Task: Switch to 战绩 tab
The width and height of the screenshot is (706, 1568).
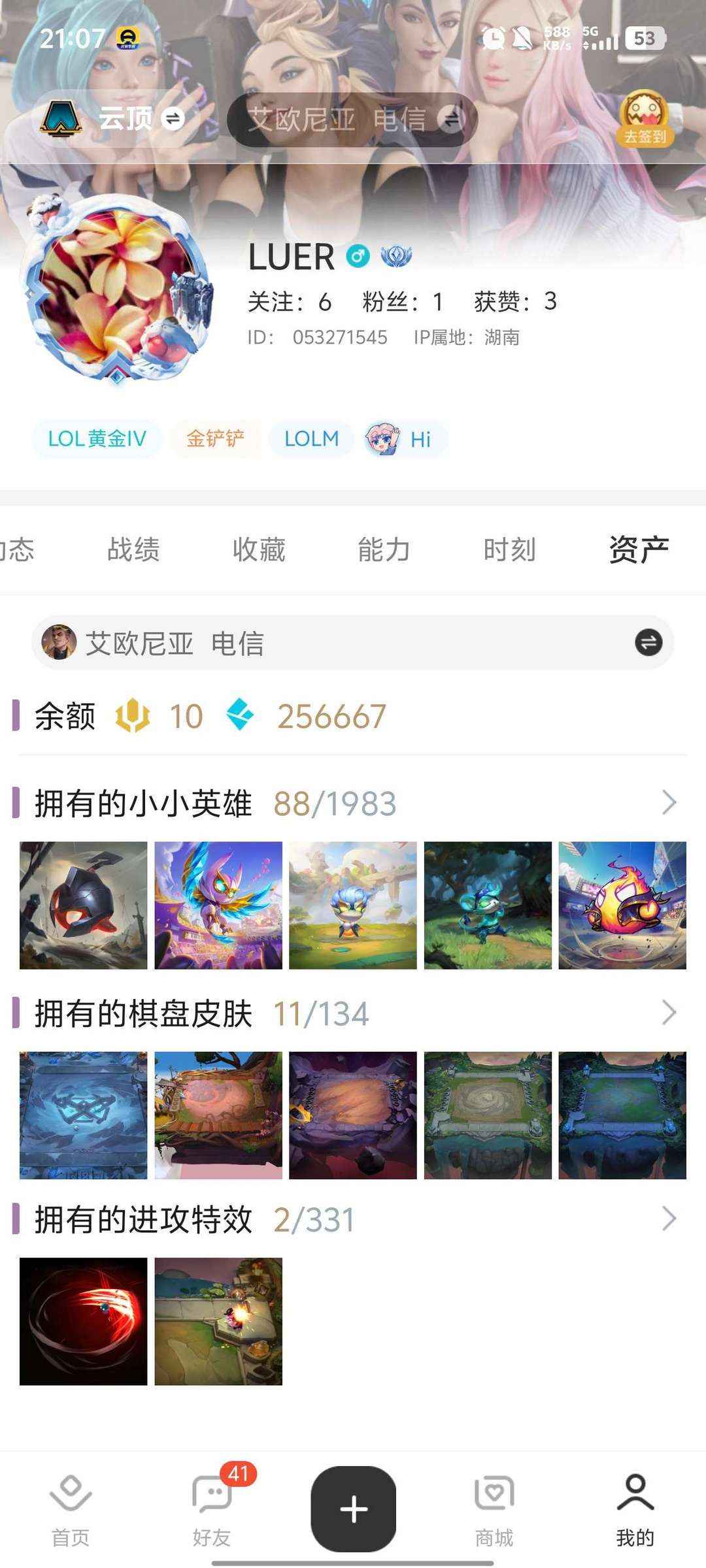Action: [x=133, y=549]
